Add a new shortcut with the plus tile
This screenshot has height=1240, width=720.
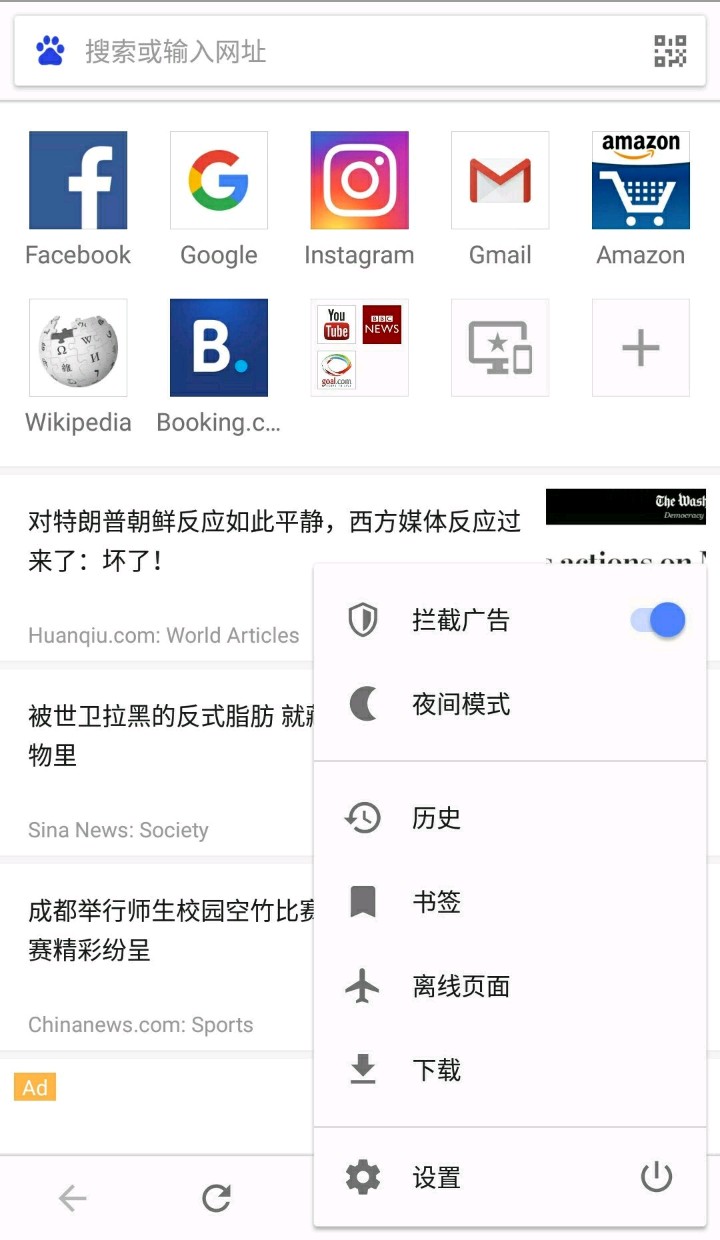641,348
